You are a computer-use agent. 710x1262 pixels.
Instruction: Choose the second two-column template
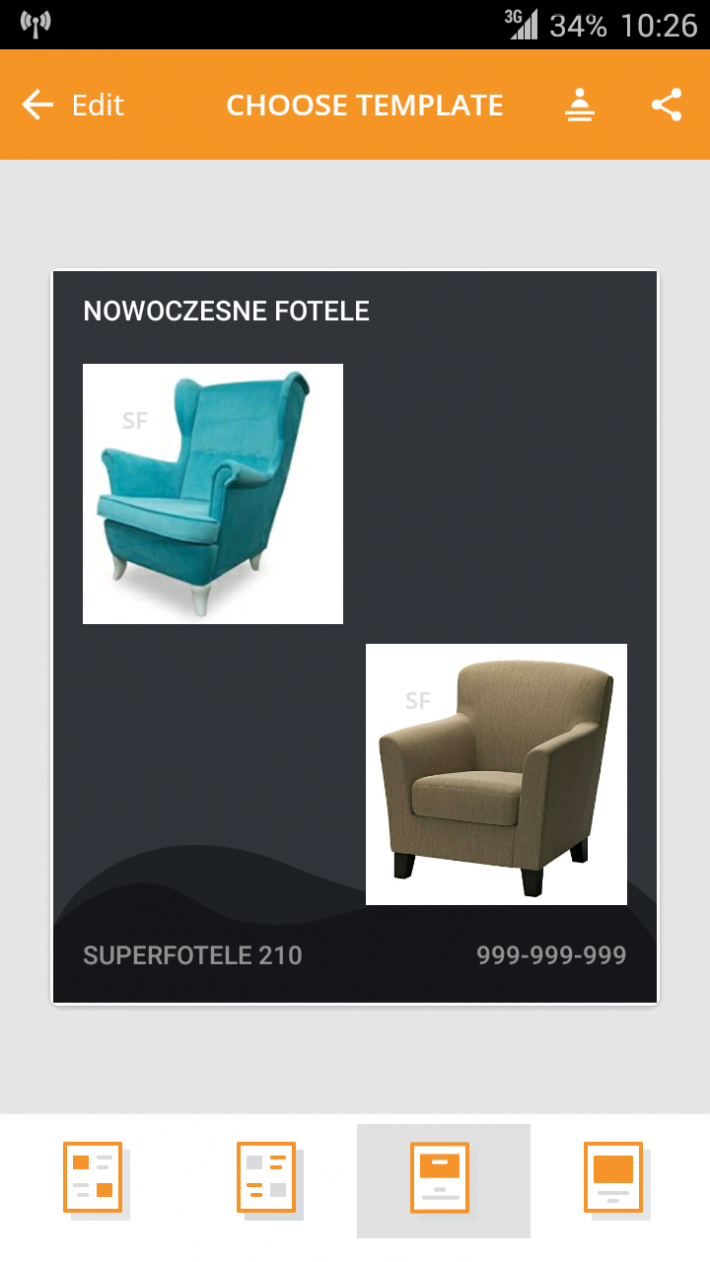(x=266, y=1178)
